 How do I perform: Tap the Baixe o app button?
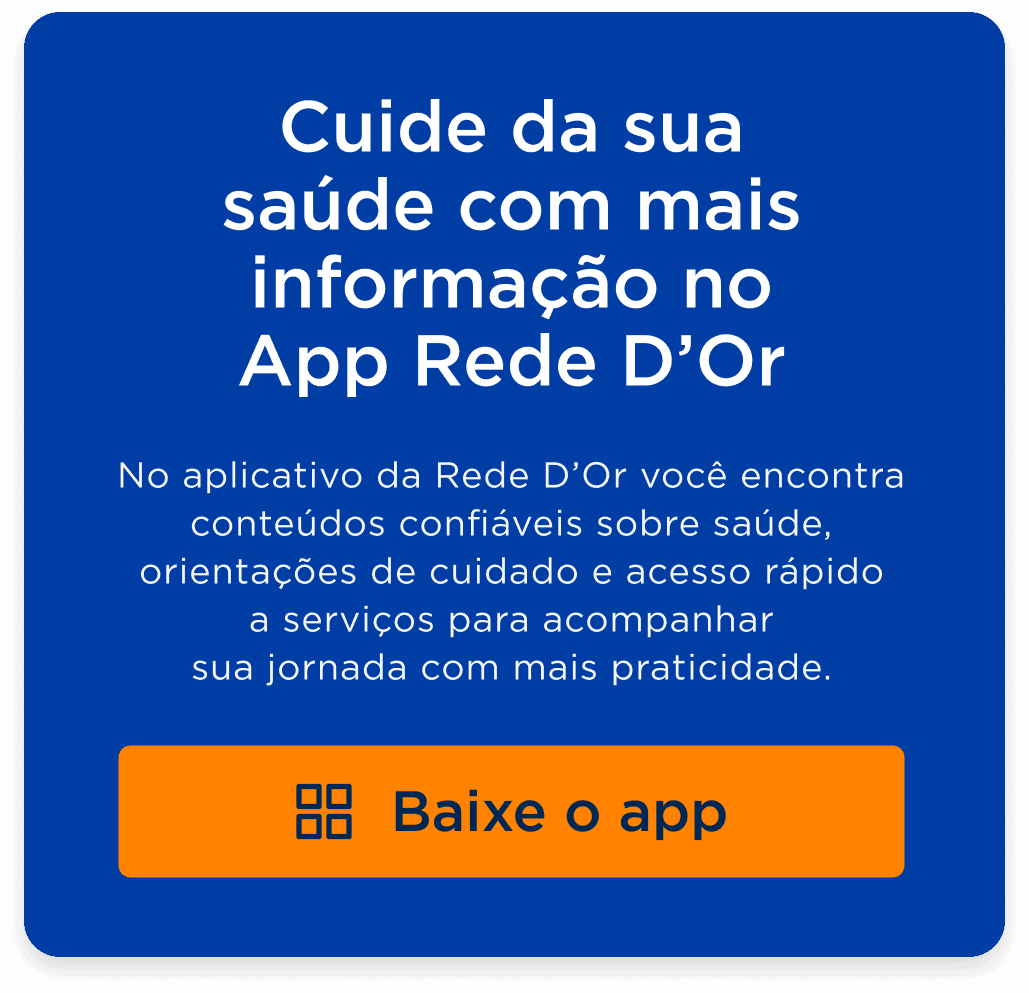pos(511,811)
